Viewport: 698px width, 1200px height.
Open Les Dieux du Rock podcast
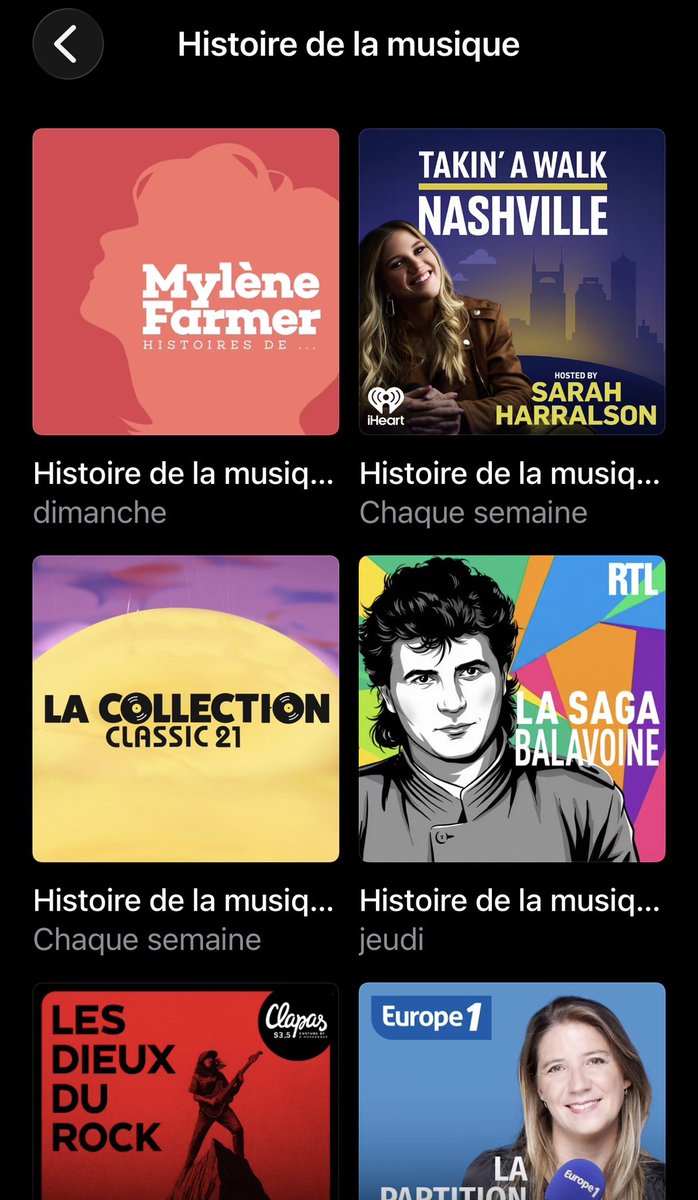point(186,1092)
